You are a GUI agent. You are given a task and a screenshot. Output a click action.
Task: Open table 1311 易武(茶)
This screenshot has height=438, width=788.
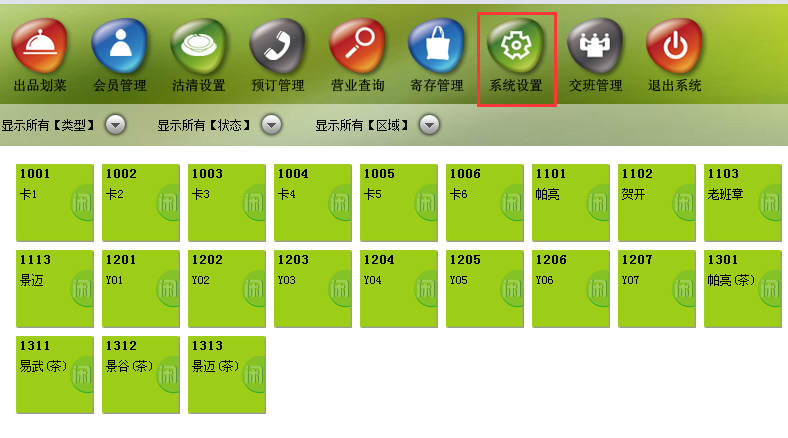coord(55,375)
